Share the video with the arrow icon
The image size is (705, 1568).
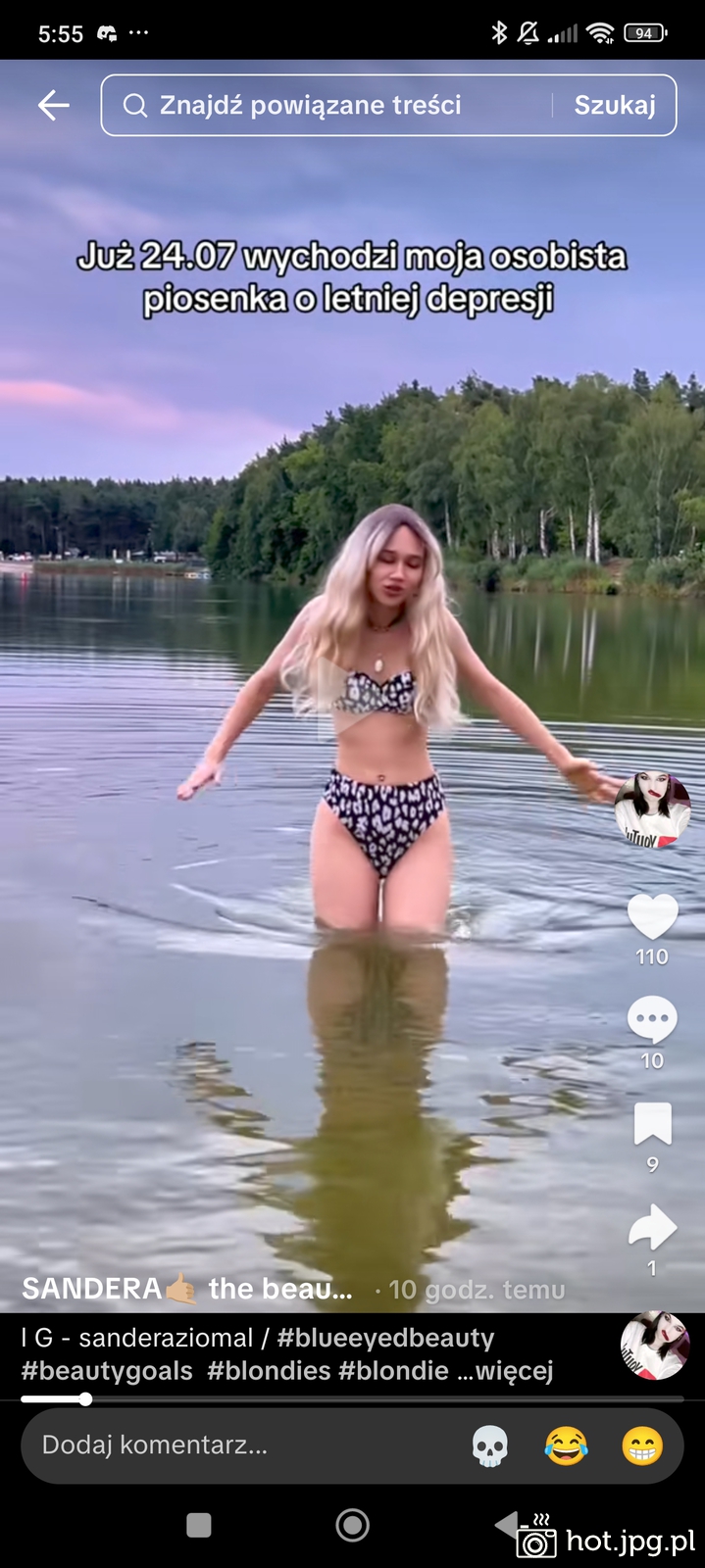click(x=652, y=1227)
